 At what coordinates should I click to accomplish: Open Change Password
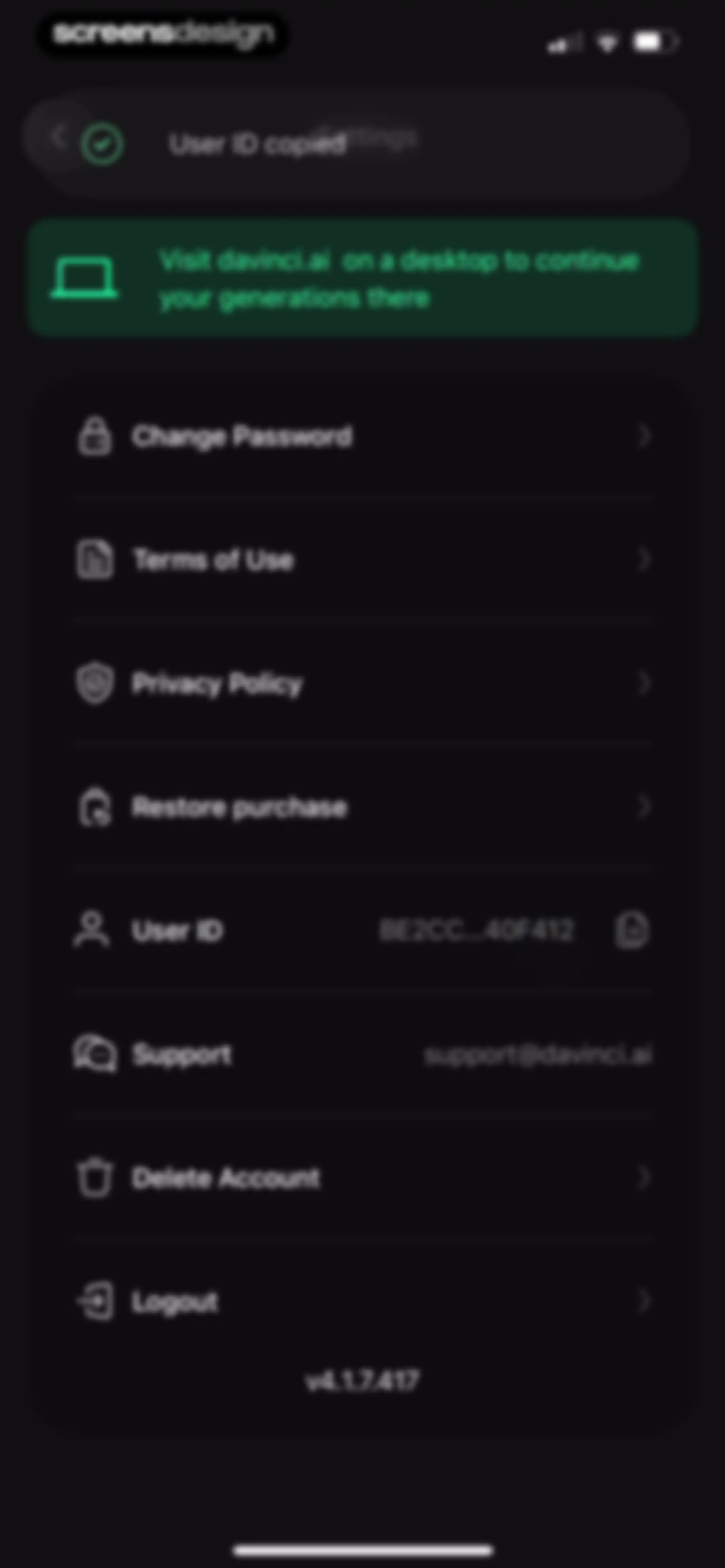click(363, 436)
